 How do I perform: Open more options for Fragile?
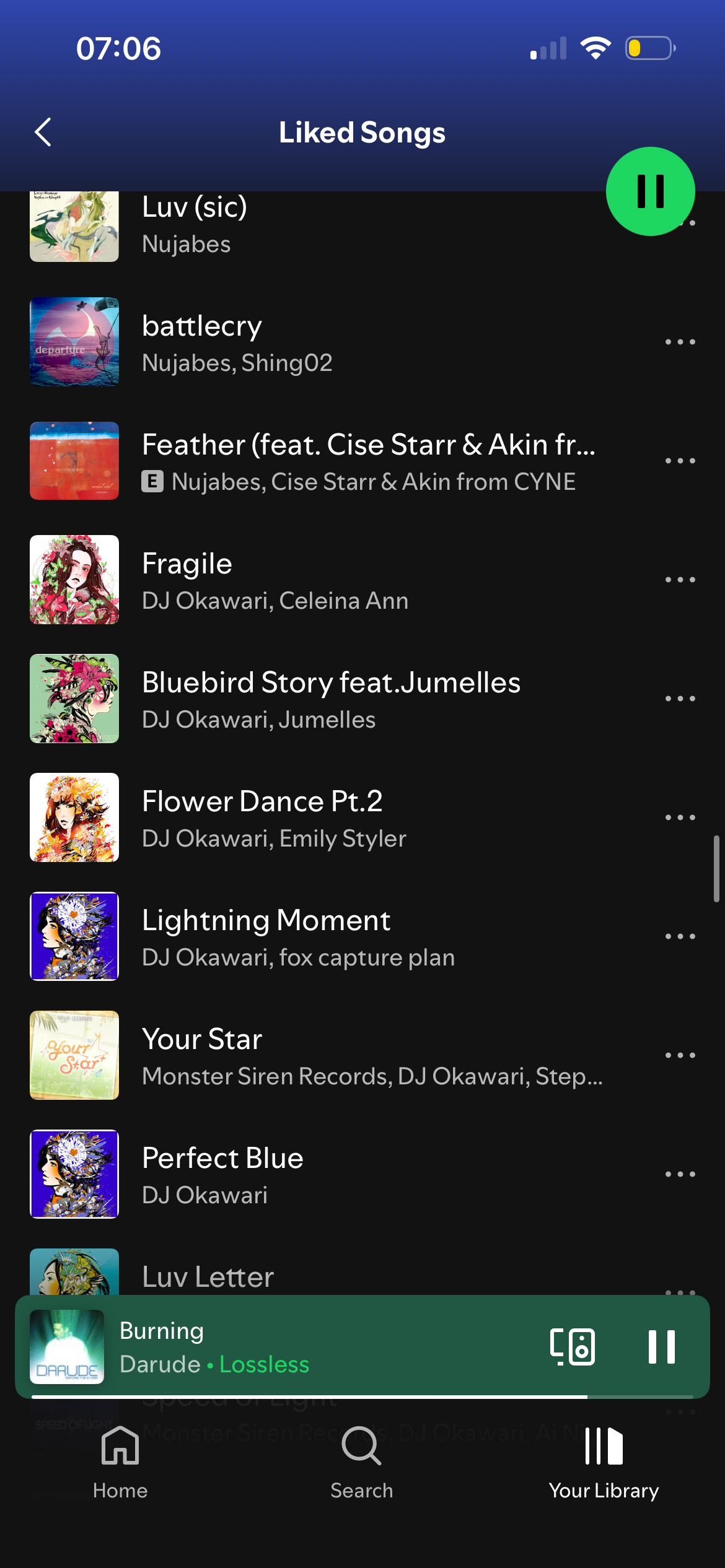click(x=680, y=580)
